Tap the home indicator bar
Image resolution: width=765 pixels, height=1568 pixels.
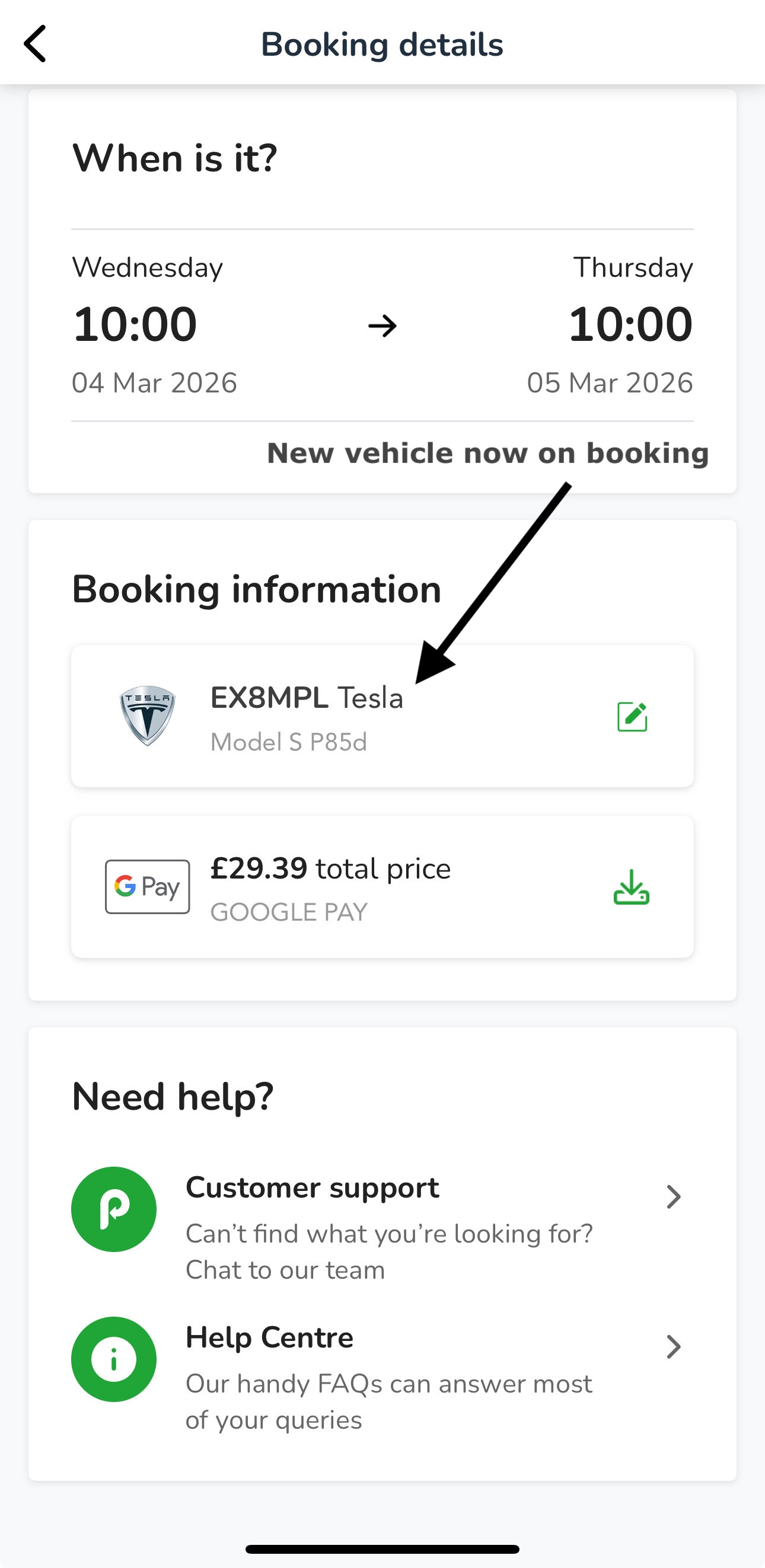383,1549
